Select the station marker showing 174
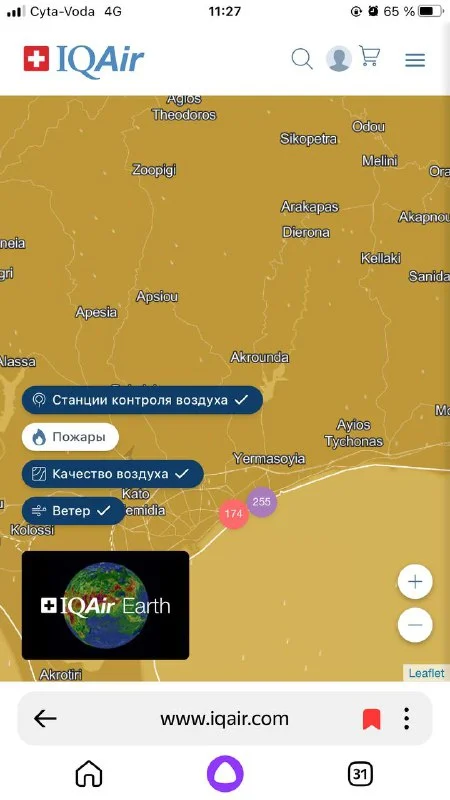This screenshot has width=450, height=800. [234, 513]
